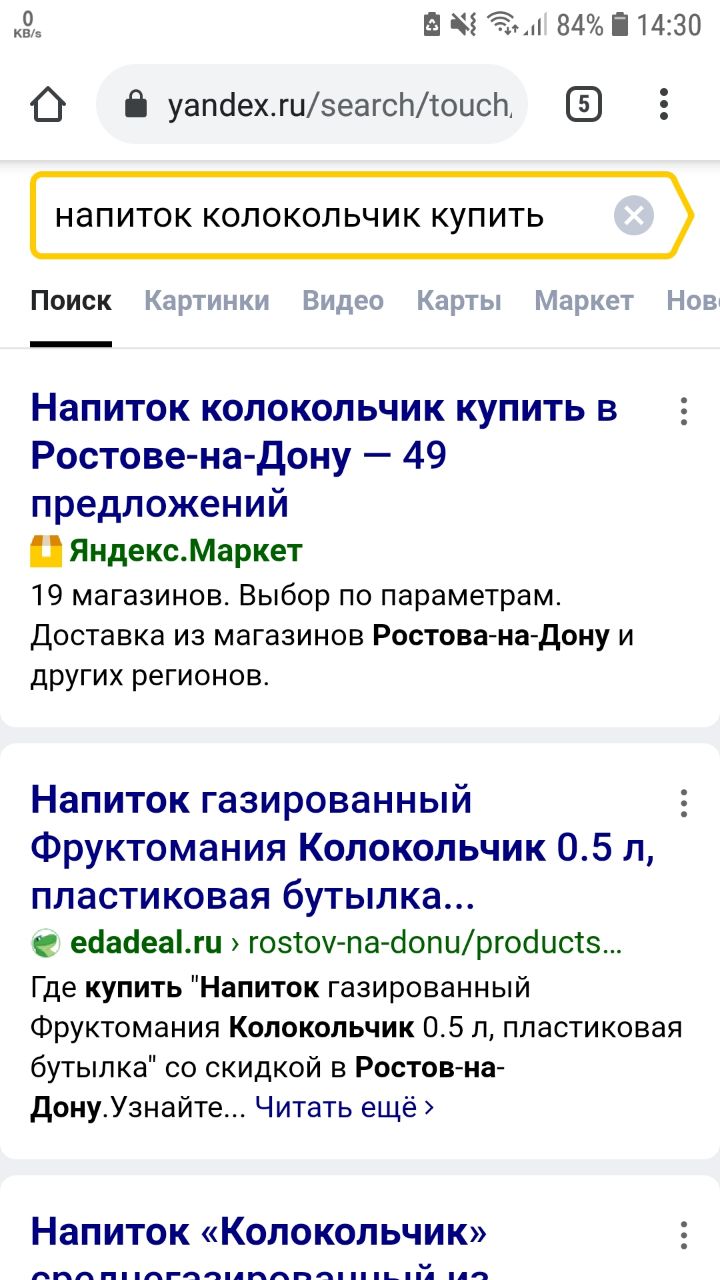Switch to the Маркет tab
This screenshot has height=1280, width=720.
pyautogui.click(x=584, y=301)
